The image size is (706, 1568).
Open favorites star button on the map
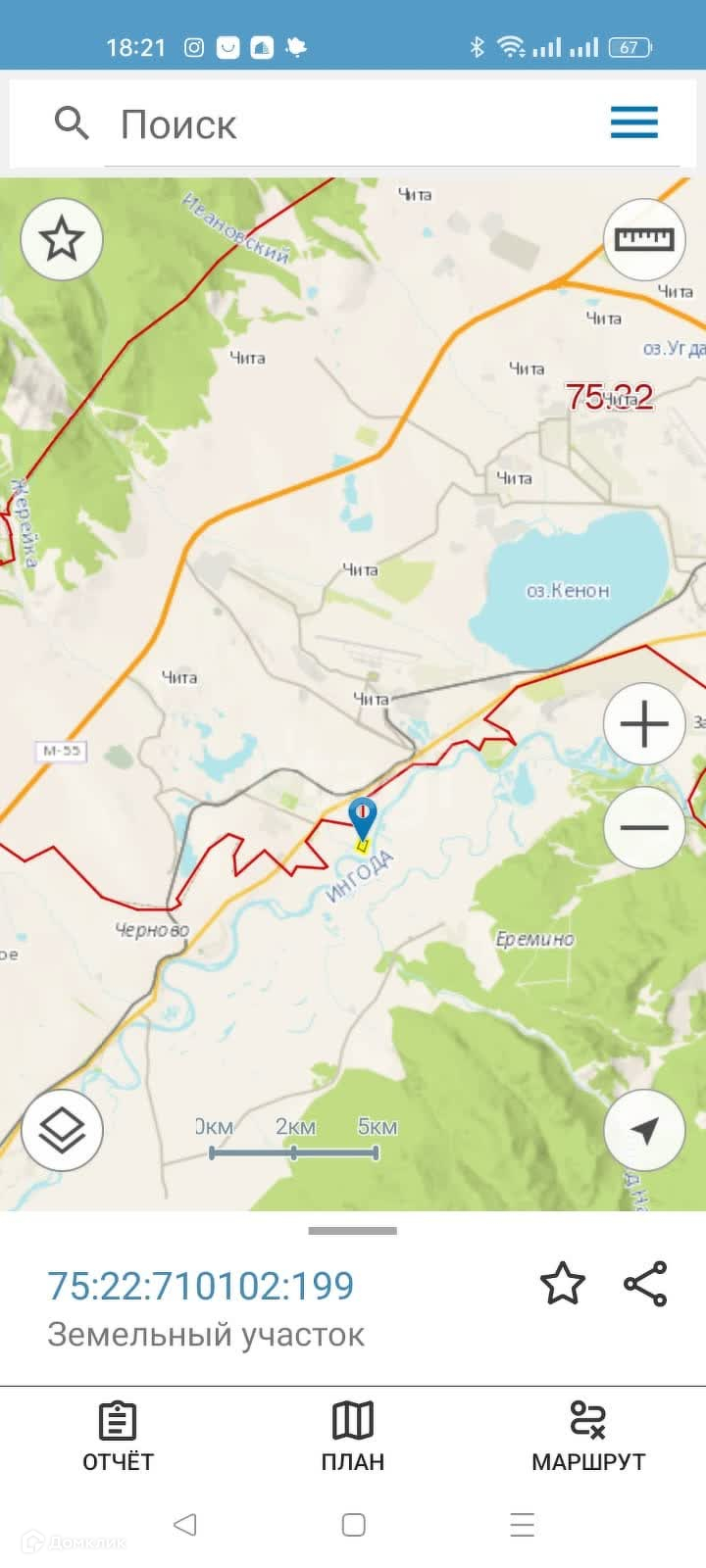(62, 239)
